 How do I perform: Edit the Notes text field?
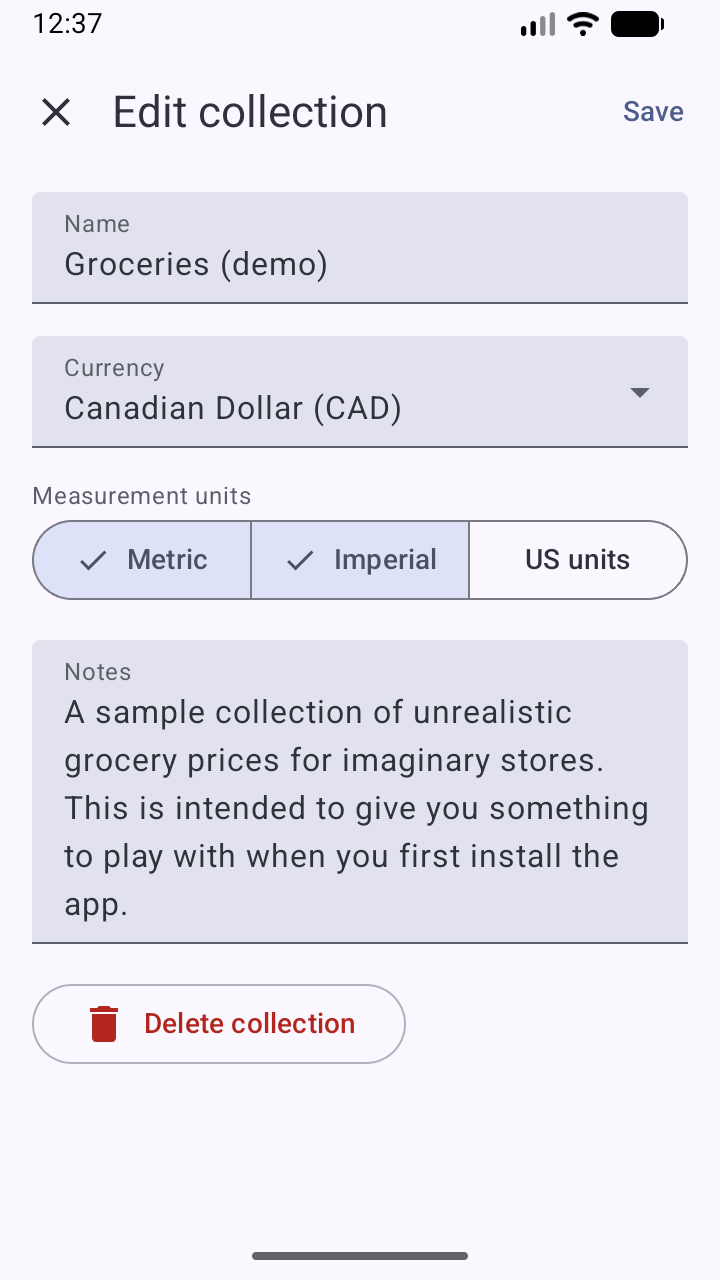point(360,808)
